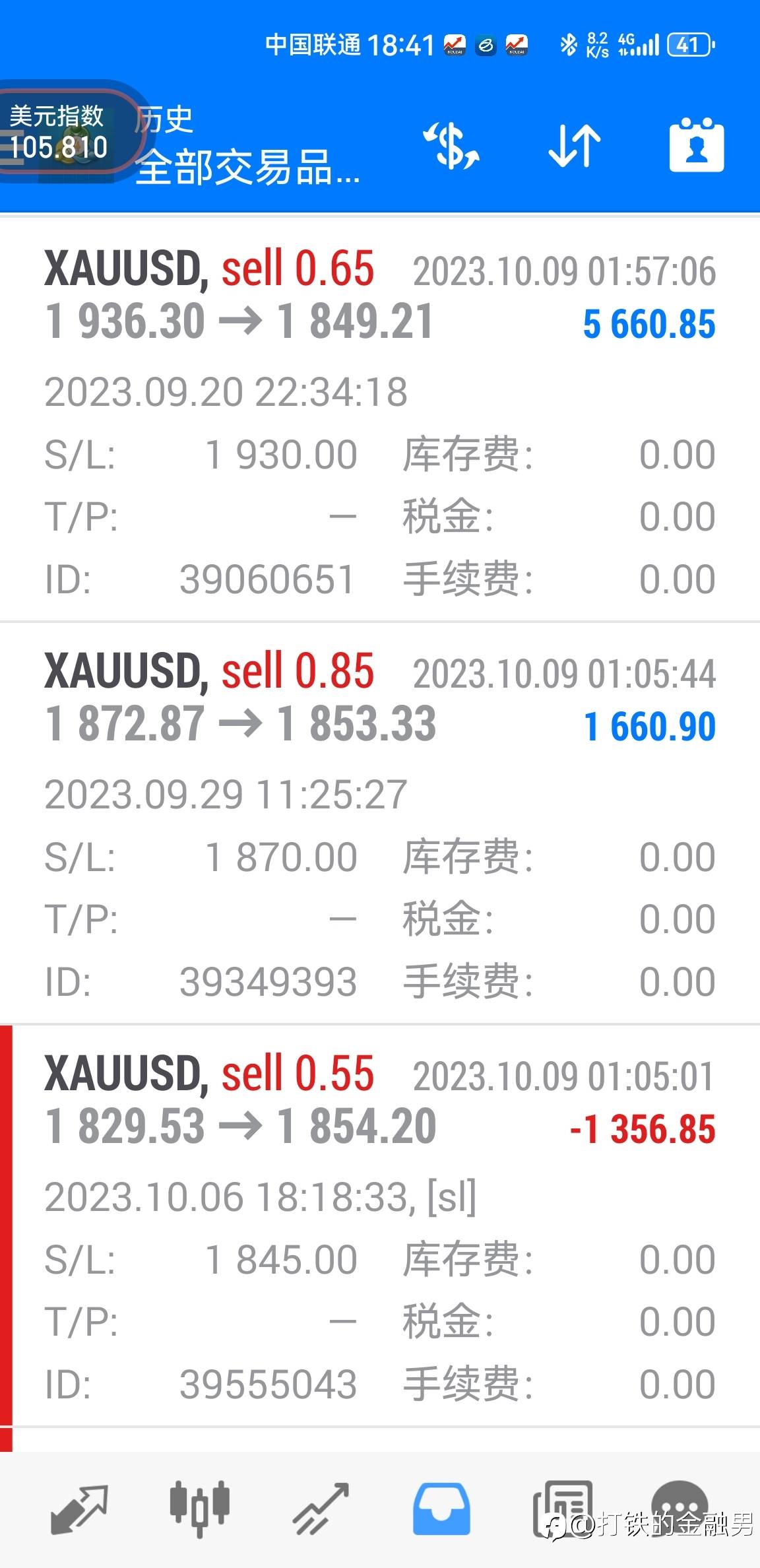The width and height of the screenshot is (760, 1568).
Task: Select the history inbox tab
Action: click(x=441, y=1509)
